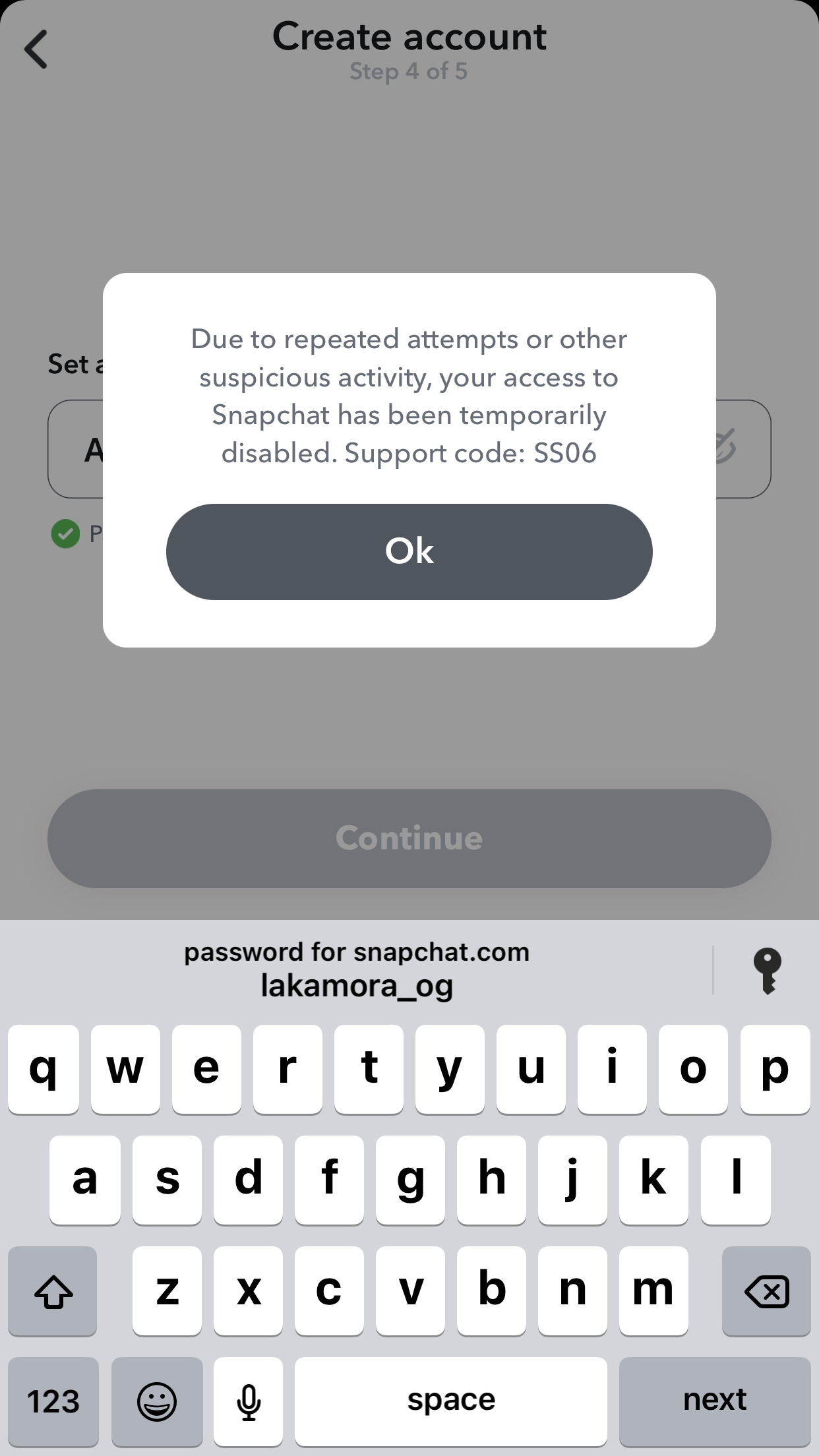
Task: Tap the space bar
Action: point(451,1401)
